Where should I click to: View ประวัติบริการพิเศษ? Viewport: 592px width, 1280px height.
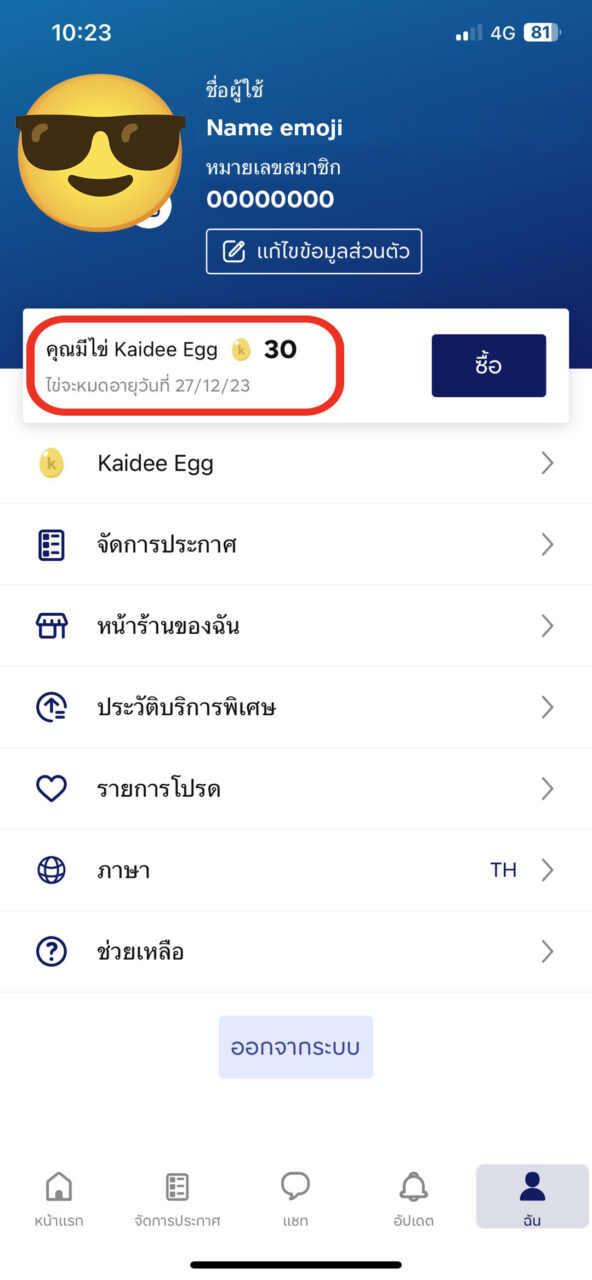(x=296, y=708)
